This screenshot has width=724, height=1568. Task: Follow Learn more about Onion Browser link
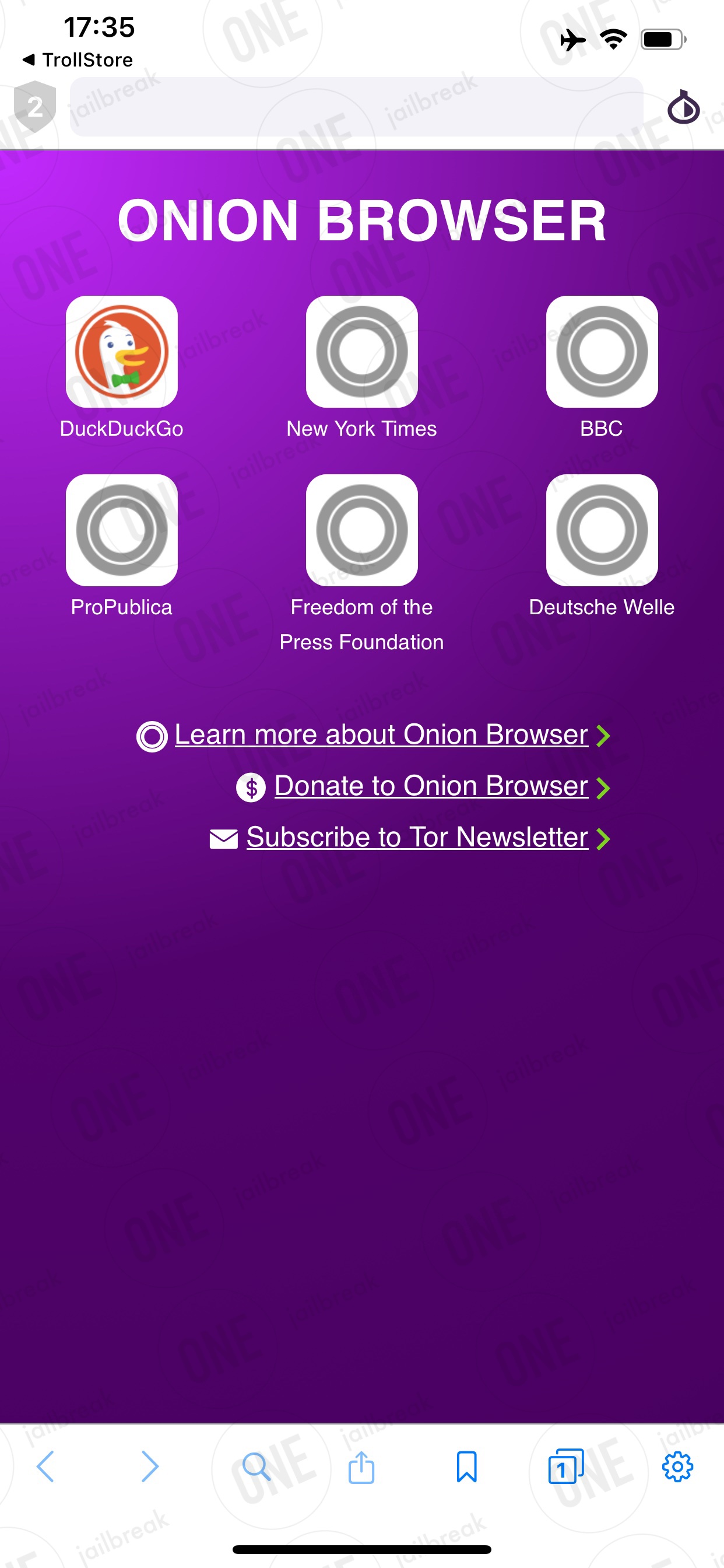click(381, 734)
